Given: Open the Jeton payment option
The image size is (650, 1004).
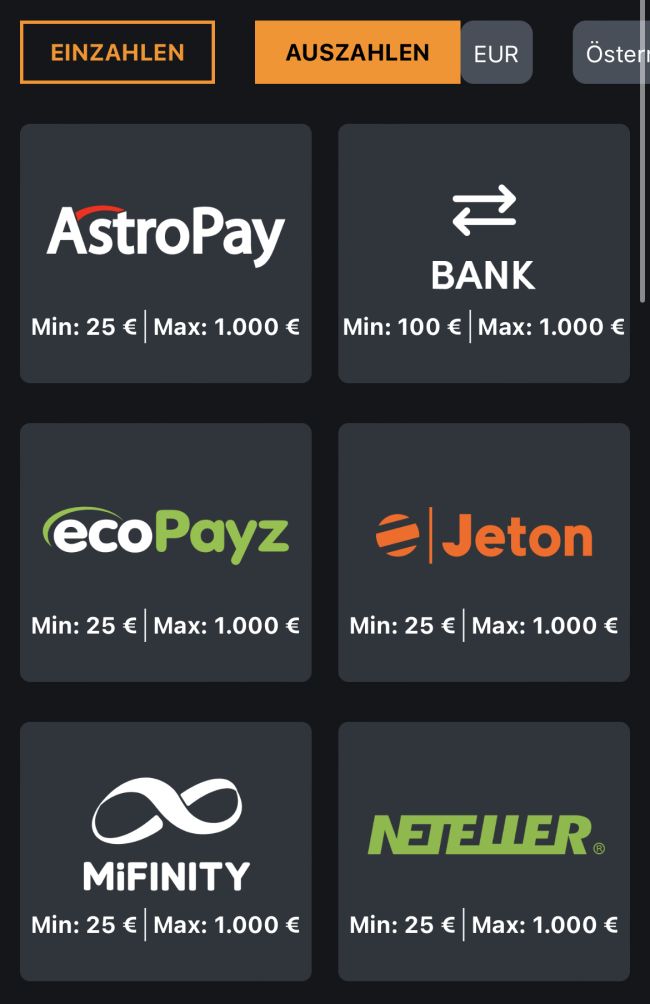Looking at the screenshot, I should point(484,552).
